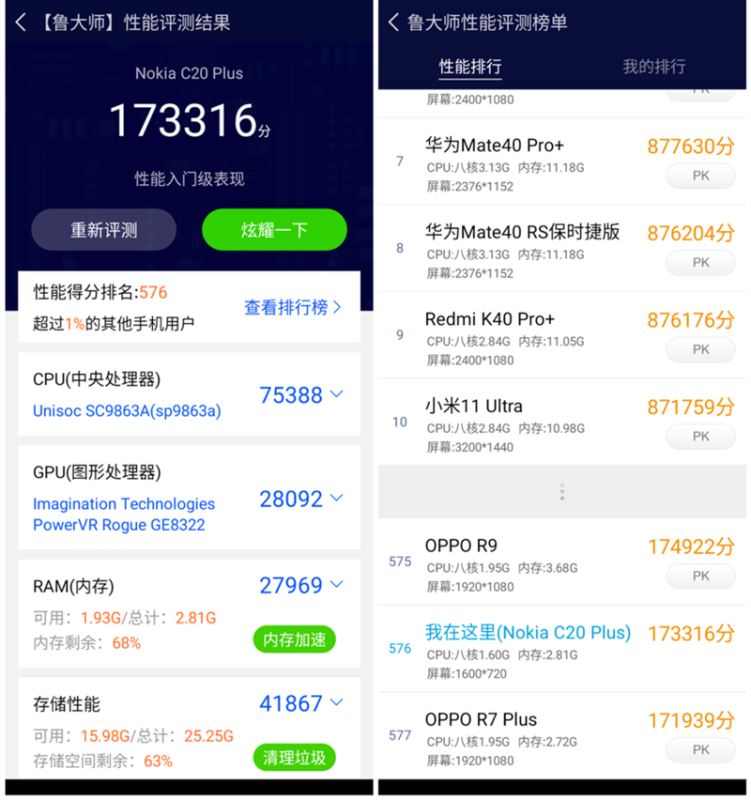This screenshot has width=751, height=800.
Task: Expand the 存储性能 score 41867 details
Action: pyautogui.click(x=336, y=703)
